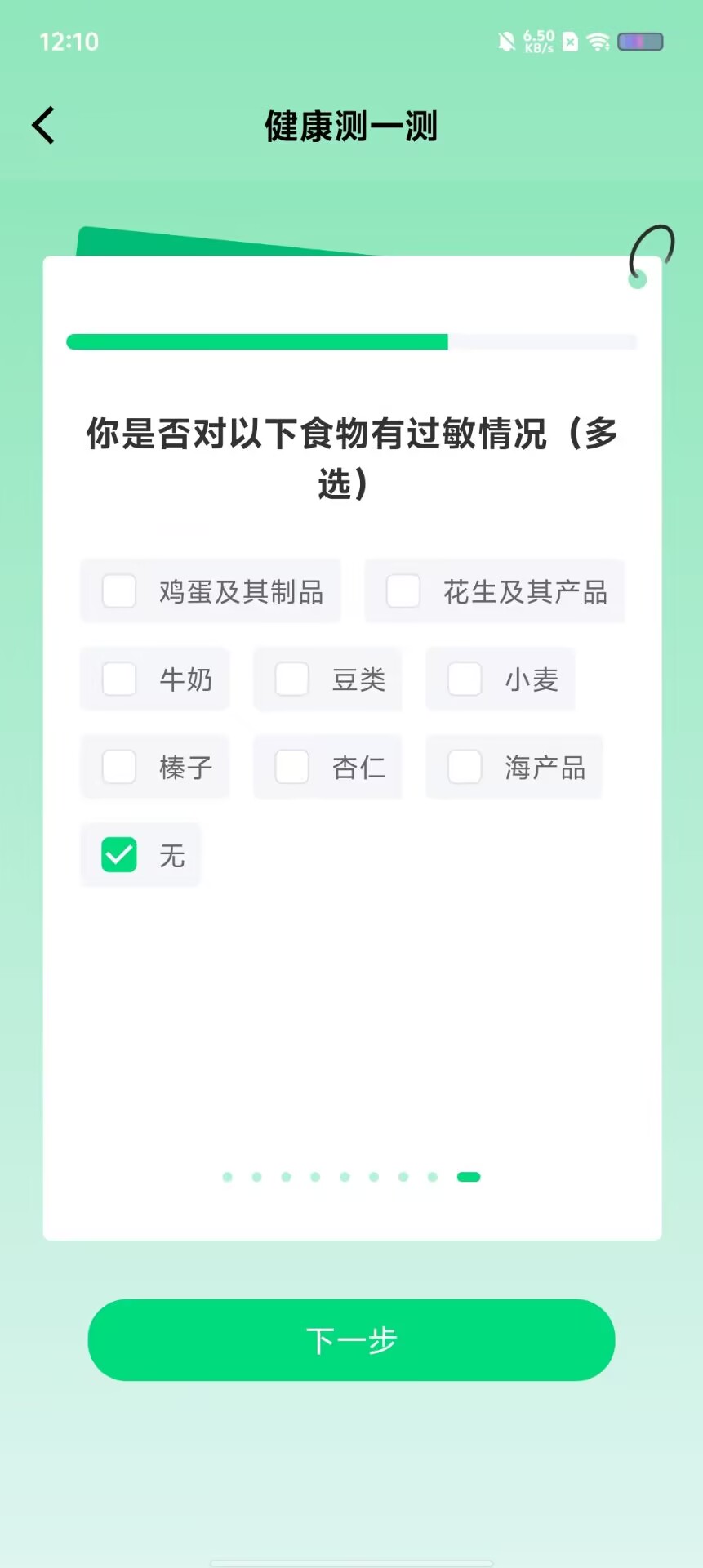703x1568 pixels.
Task: Tap 下一步 to continue
Action: (351, 1340)
